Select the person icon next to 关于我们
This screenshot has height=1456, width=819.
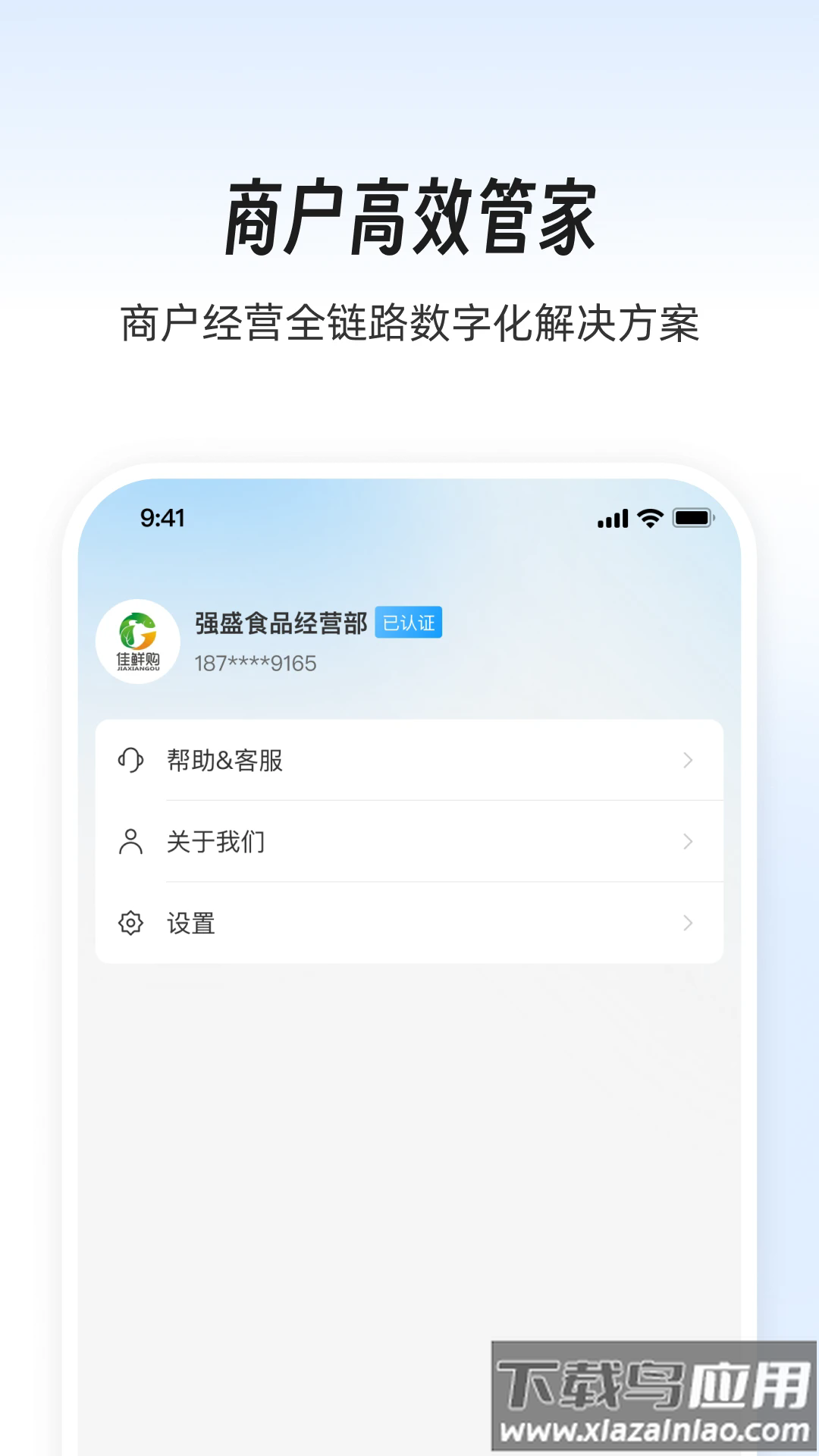click(x=132, y=842)
